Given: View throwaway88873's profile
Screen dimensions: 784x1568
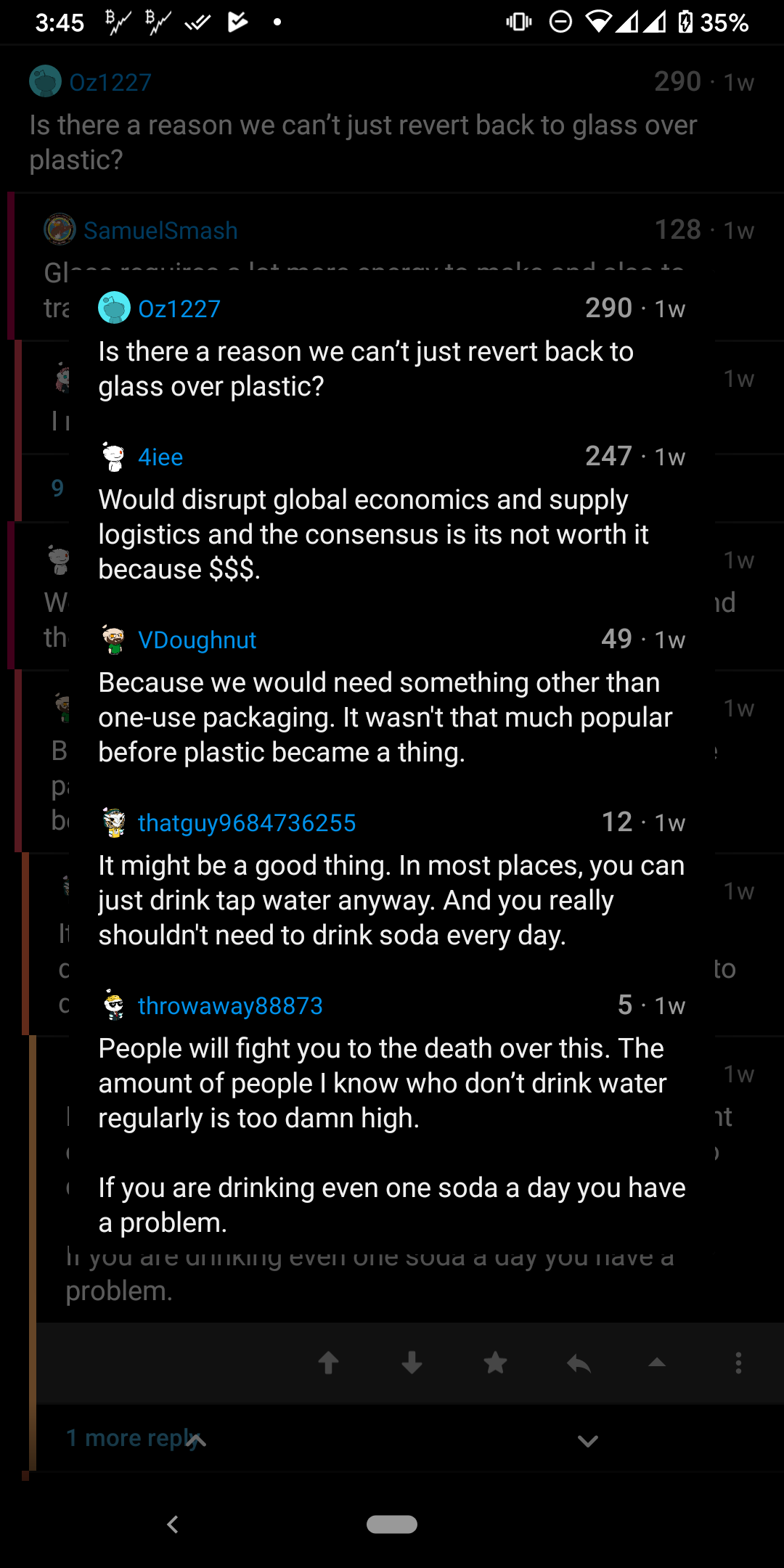Looking at the screenshot, I should (x=230, y=1005).
